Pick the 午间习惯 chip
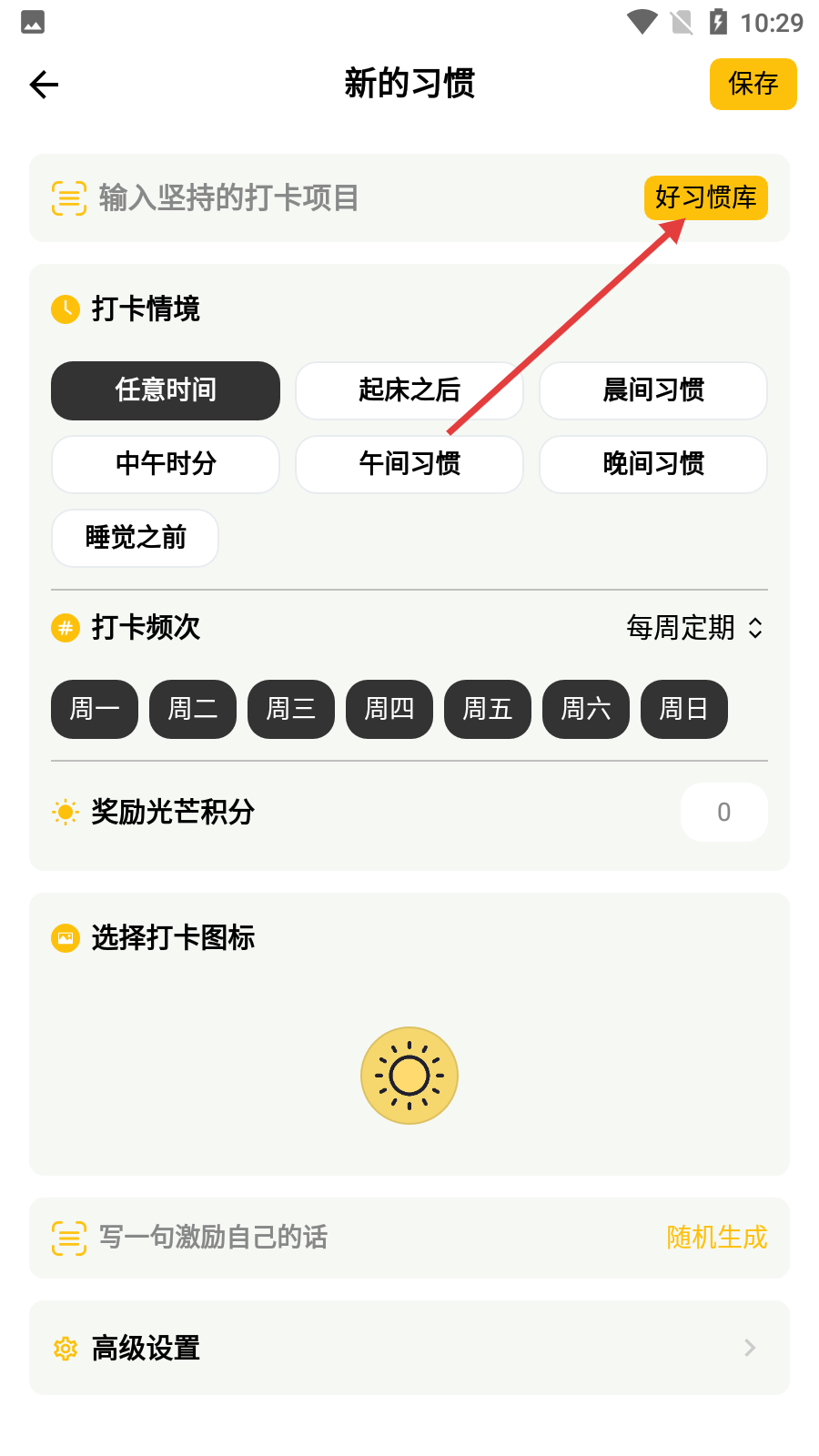 point(409,464)
